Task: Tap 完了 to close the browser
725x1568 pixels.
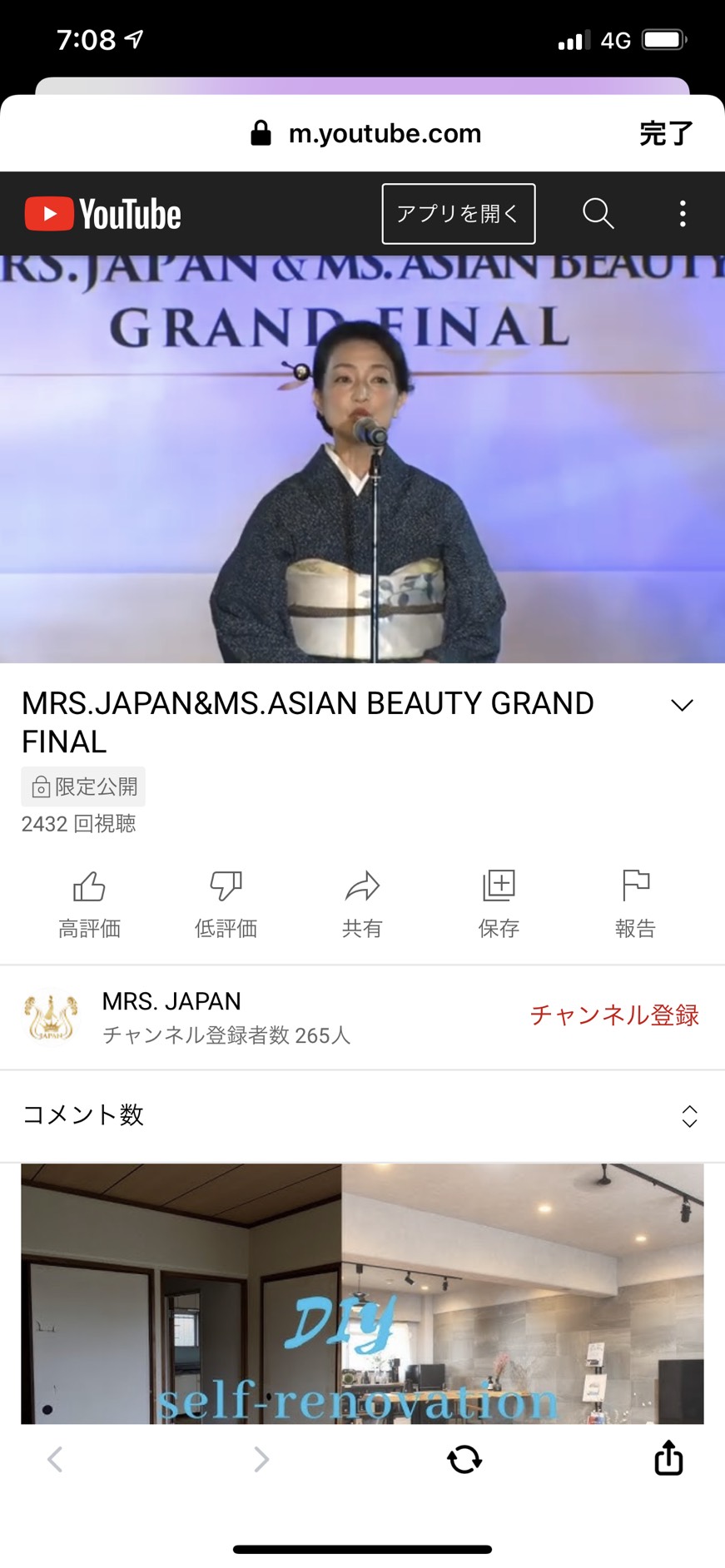Action: click(x=666, y=133)
